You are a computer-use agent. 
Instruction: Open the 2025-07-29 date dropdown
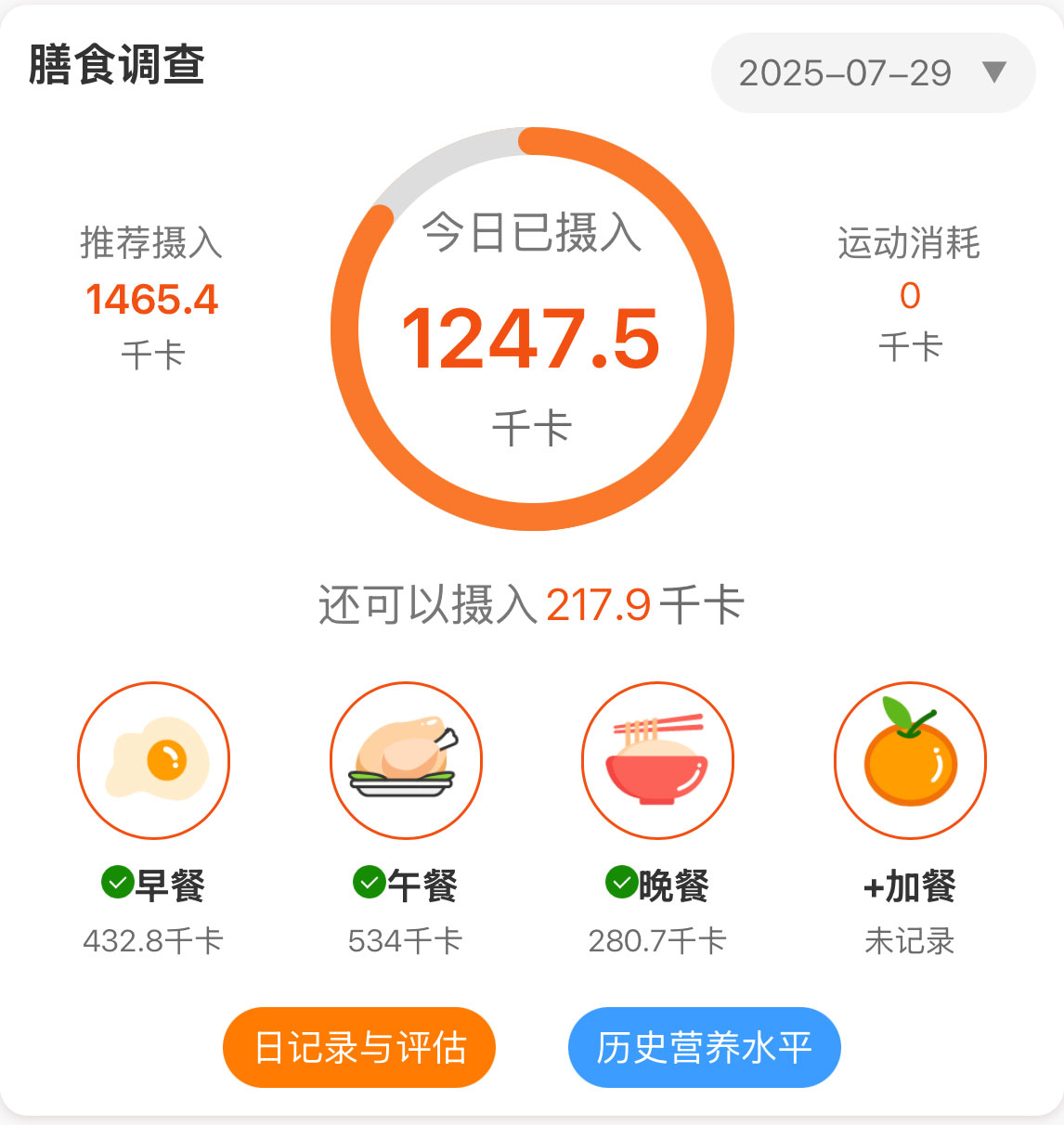(x=872, y=73)
